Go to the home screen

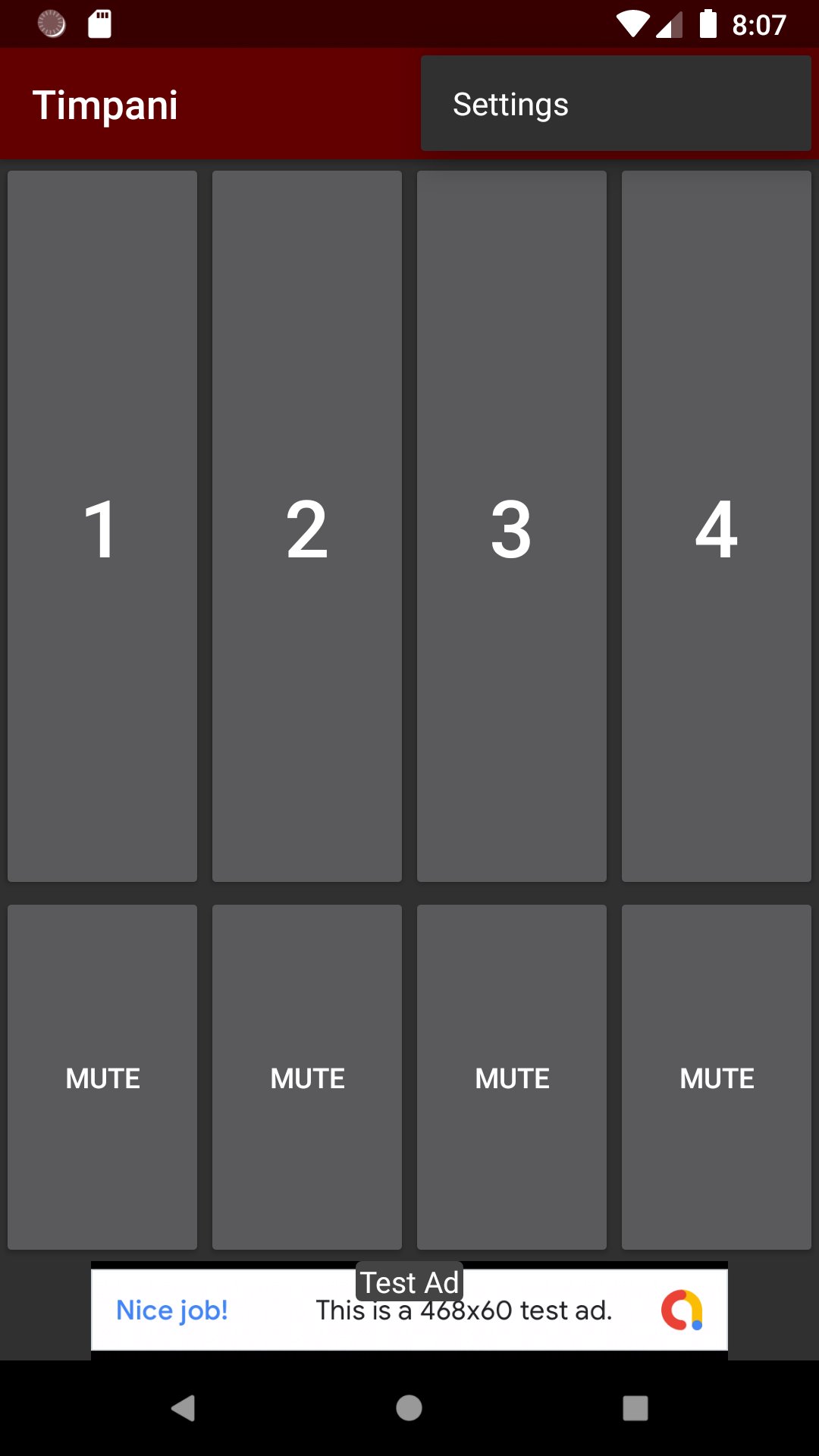point(409,1408)
